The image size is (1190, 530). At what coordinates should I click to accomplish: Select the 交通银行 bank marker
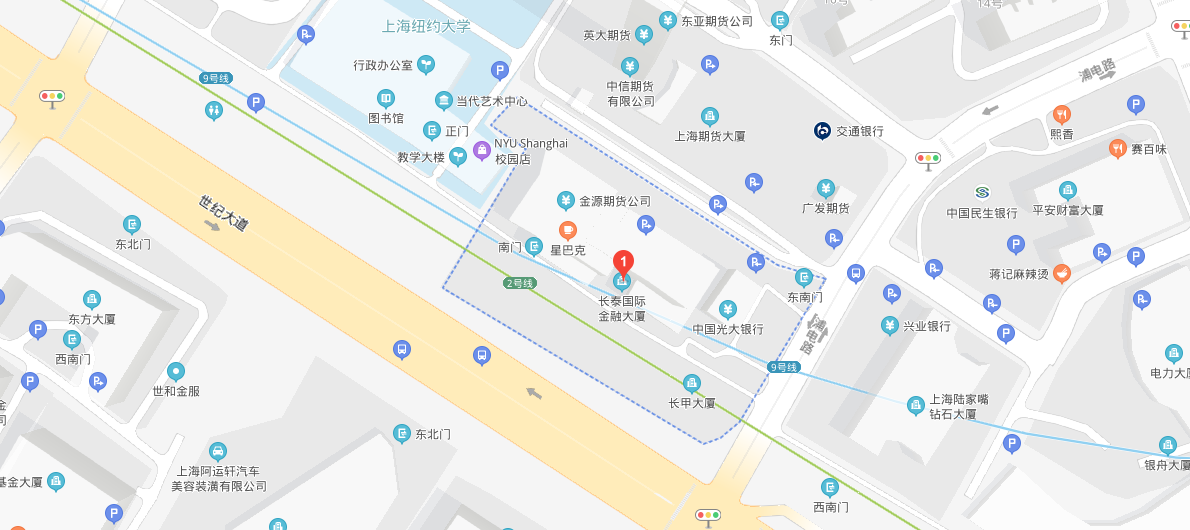[x=822, y=130]
